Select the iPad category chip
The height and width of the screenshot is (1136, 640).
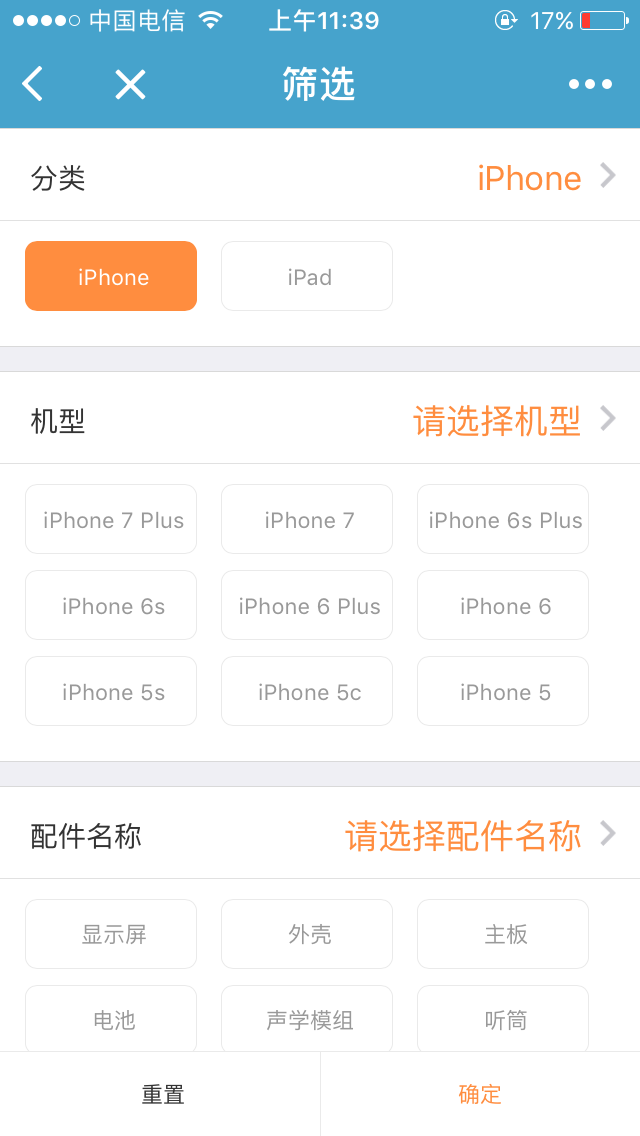click(307, 277)
